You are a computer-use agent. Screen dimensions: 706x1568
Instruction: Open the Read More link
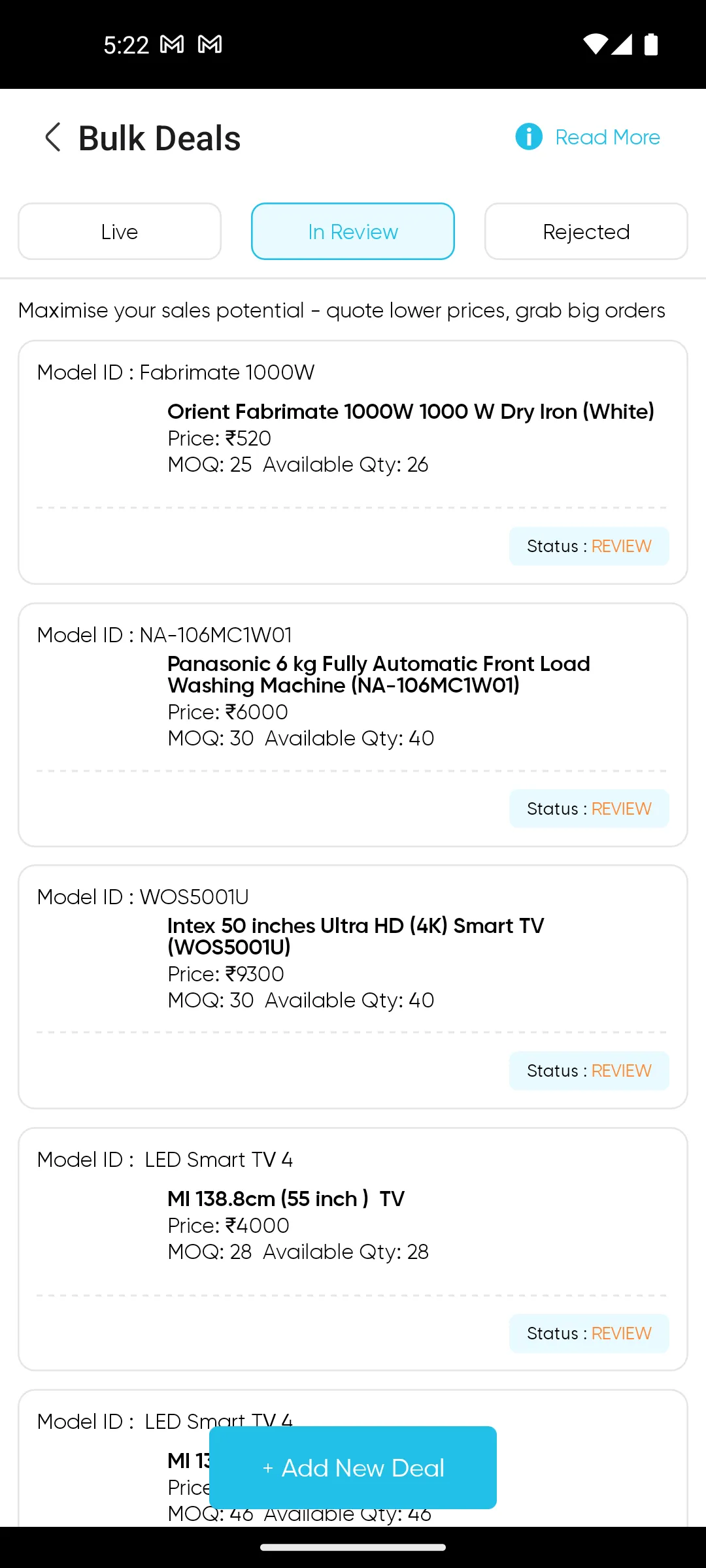(x=607, y=137)
